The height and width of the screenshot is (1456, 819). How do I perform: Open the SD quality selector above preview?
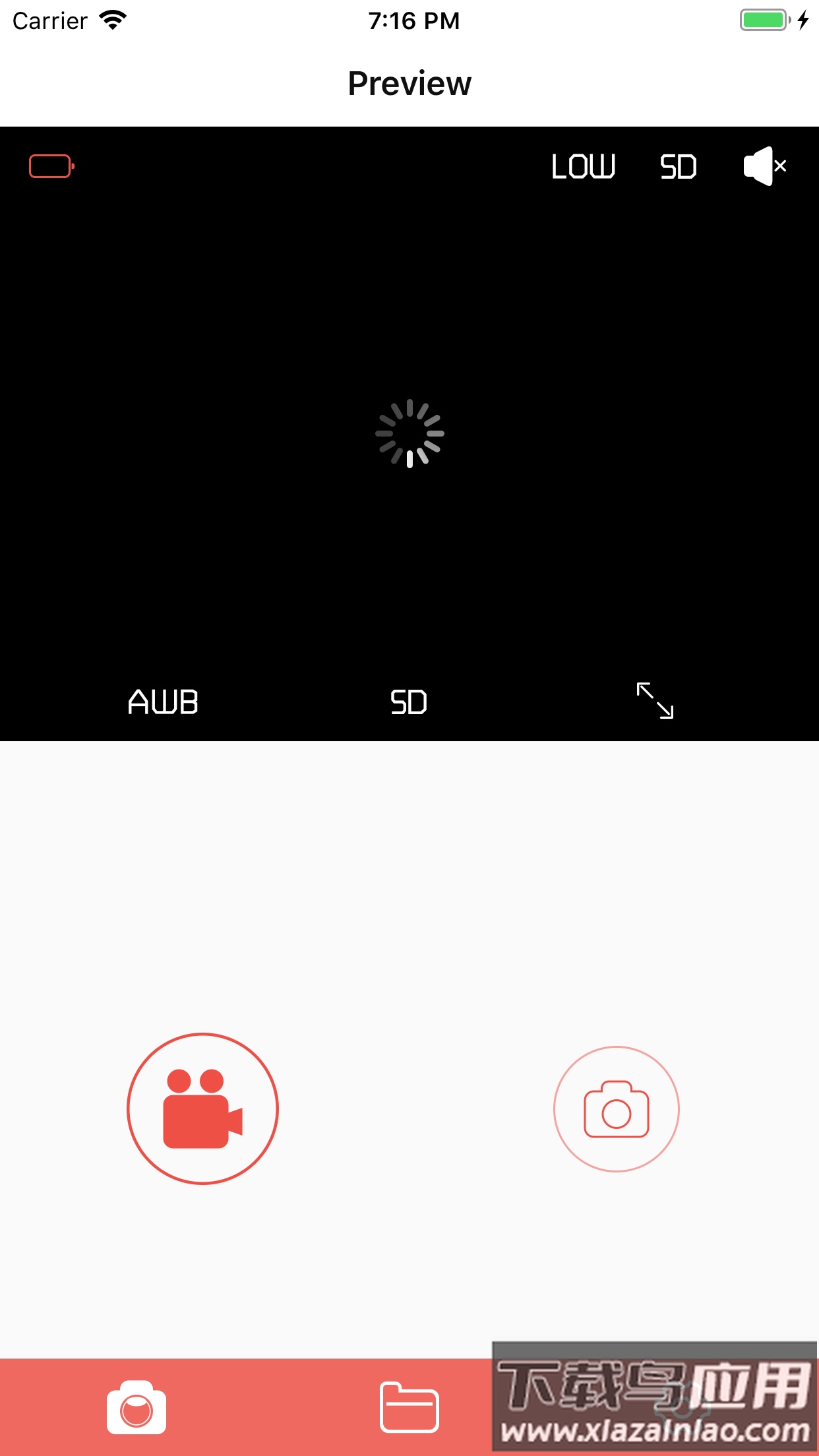[407, 702]
